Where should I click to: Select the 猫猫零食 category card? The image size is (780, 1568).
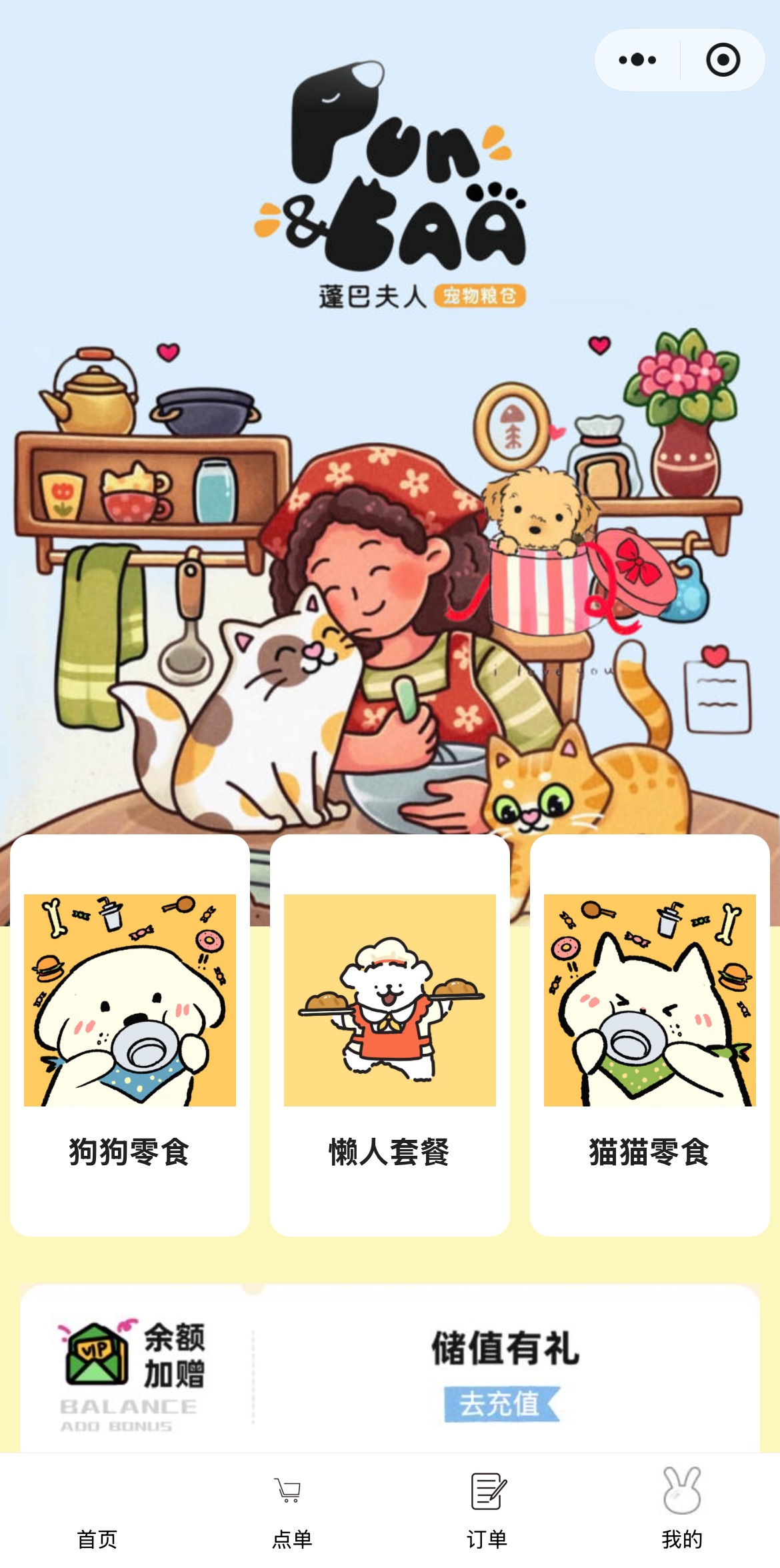650,1034
